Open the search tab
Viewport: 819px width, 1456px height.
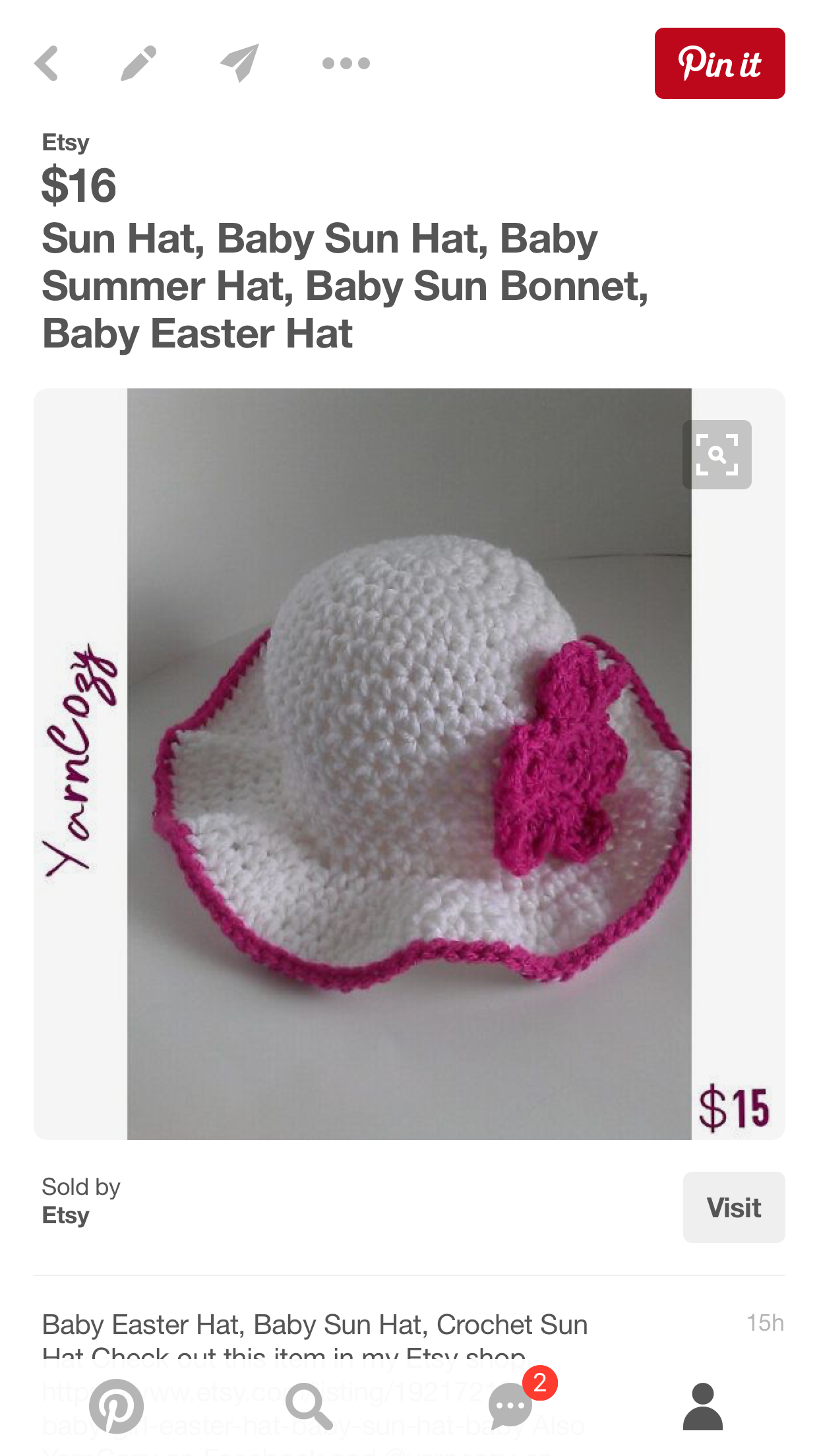(x=309, y=1406)
